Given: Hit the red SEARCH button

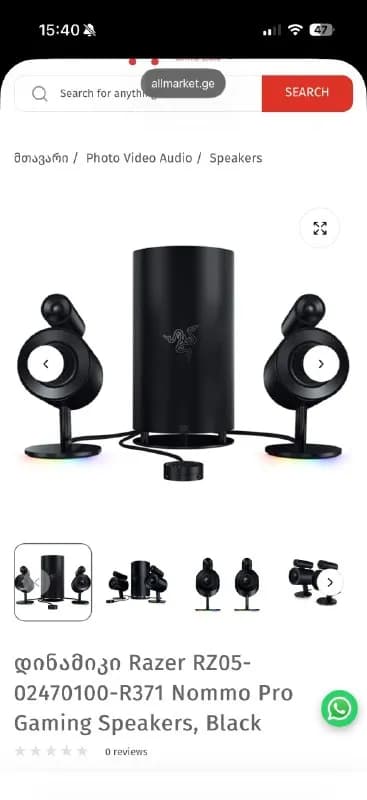Looking at the screenshot, I should coord(307,93).
